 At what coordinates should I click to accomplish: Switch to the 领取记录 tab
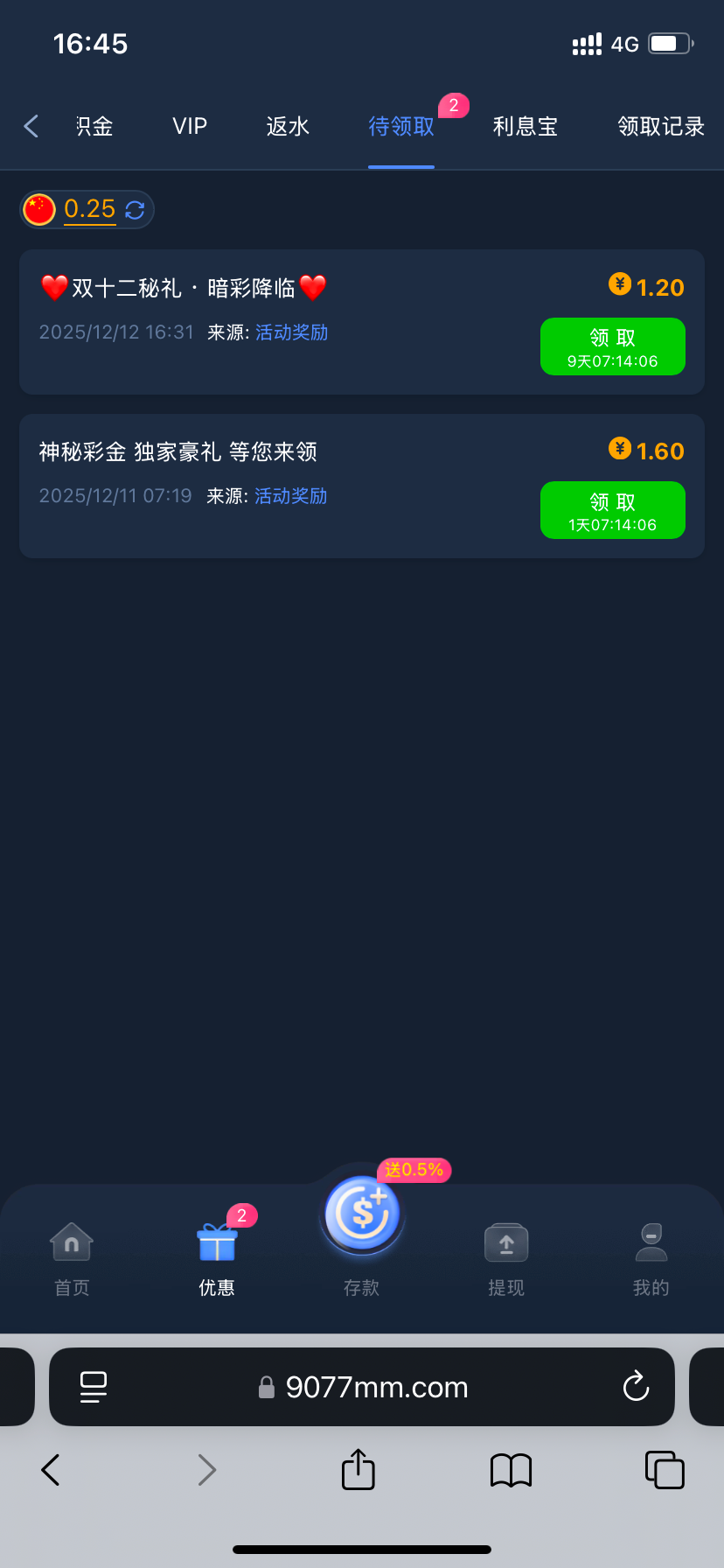pos(660,126)
